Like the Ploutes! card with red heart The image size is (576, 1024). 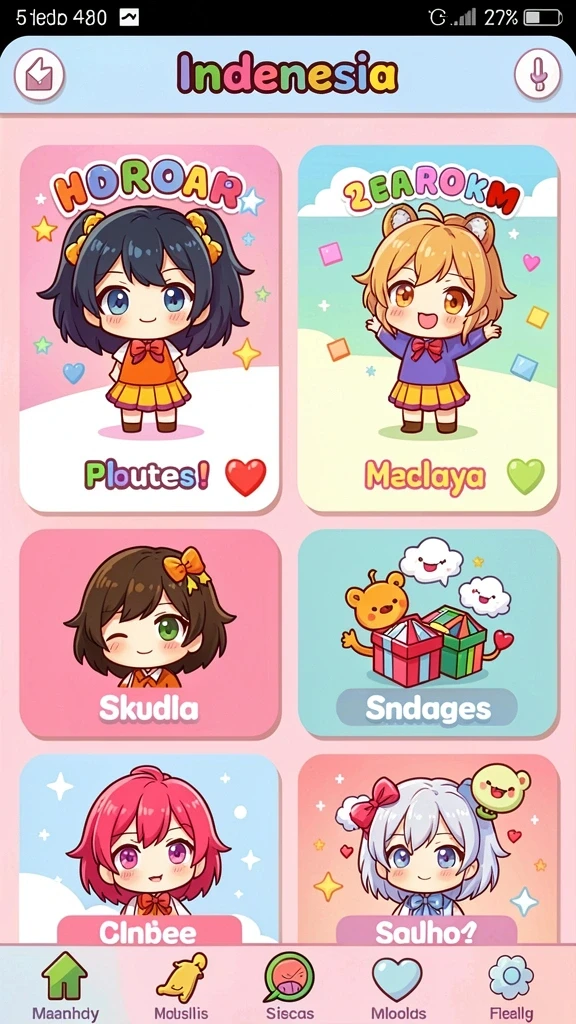tap(246, 477)
